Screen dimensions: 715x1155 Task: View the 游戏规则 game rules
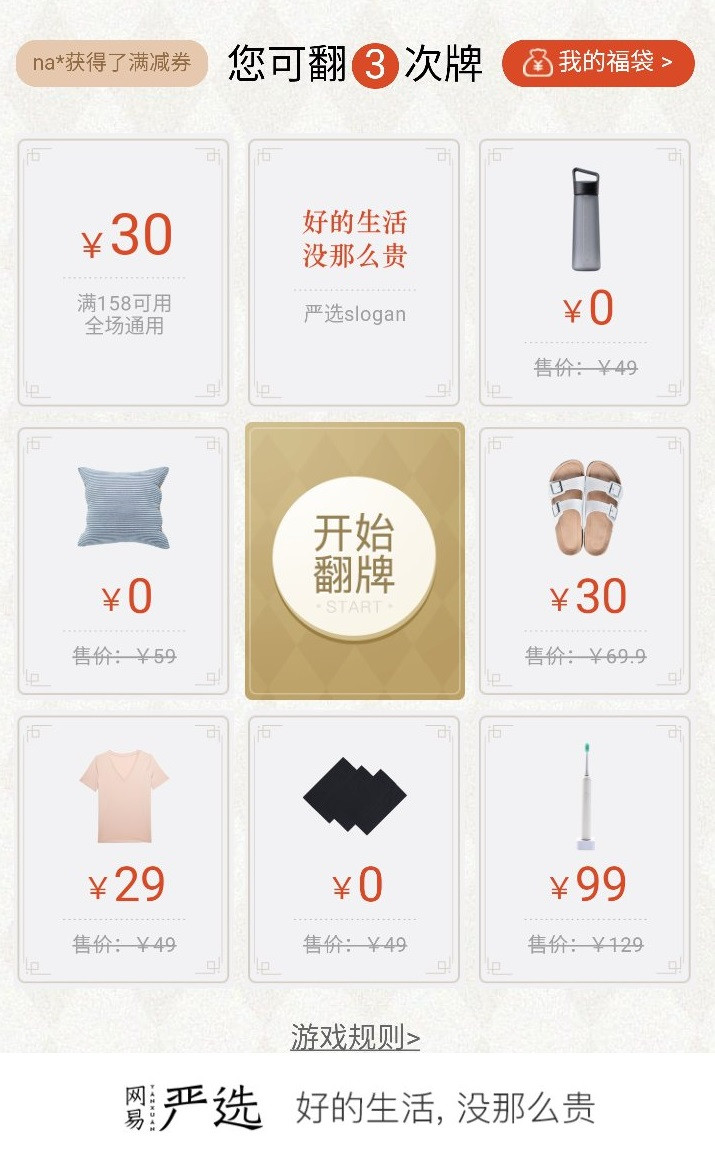point(355,1037)
